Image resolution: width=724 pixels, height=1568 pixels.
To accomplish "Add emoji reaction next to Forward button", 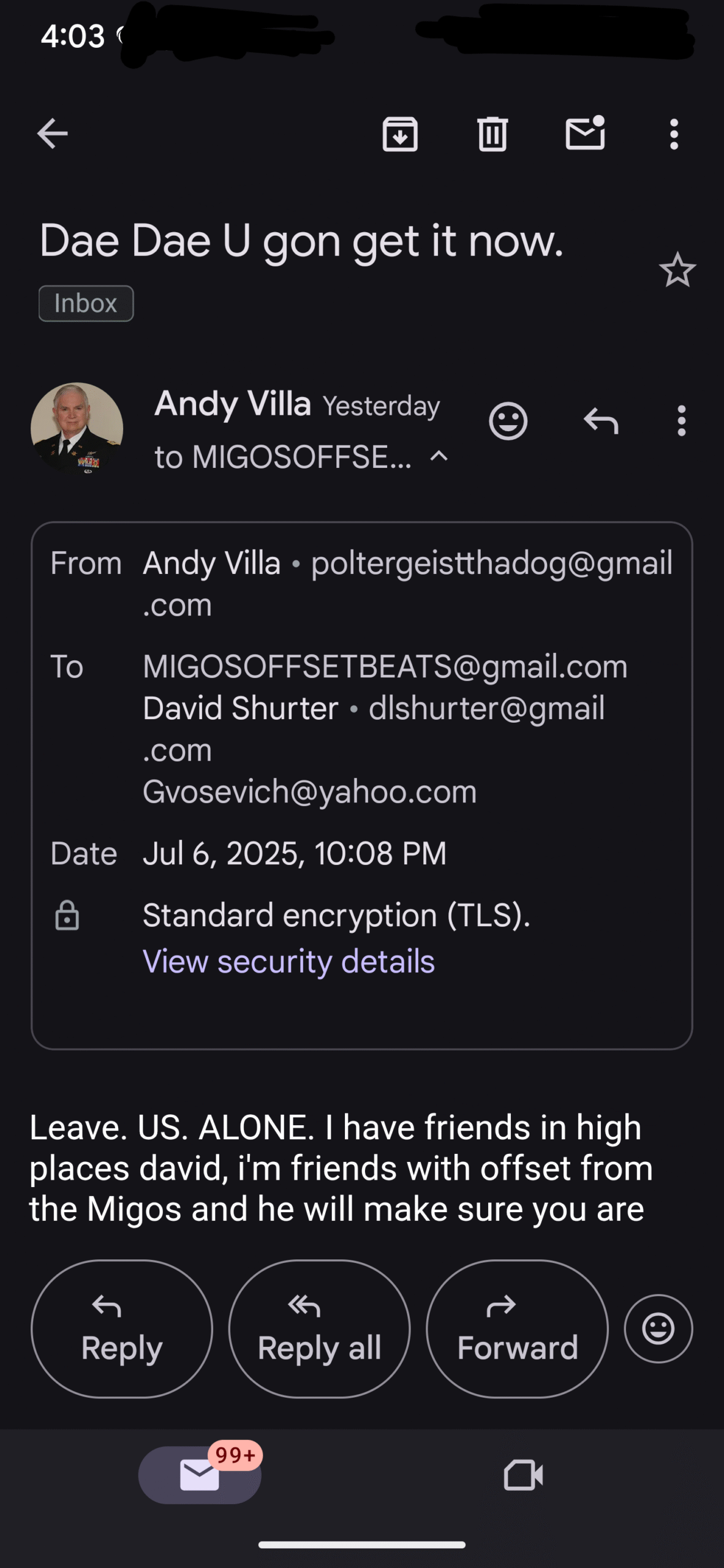I will [658, 1329].
